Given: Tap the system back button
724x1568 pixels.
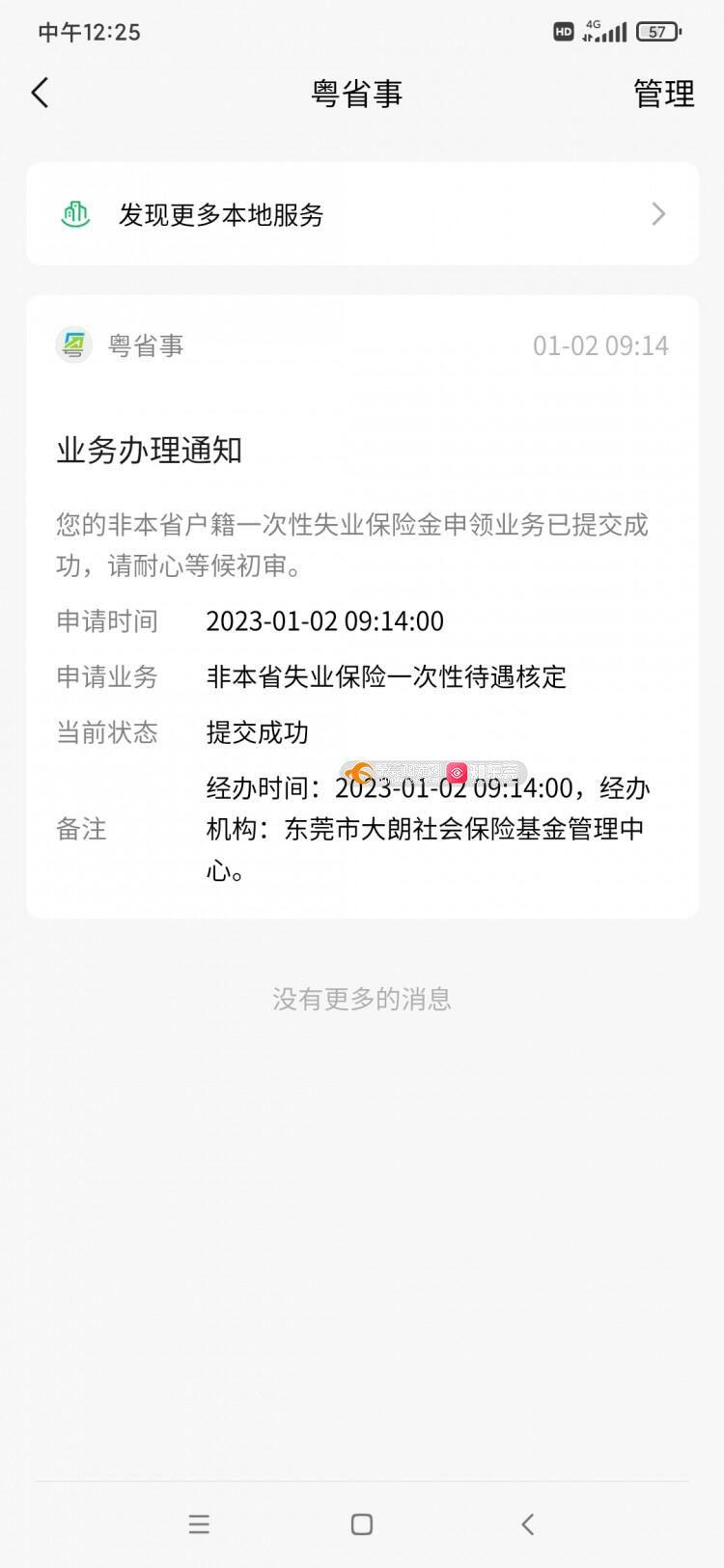Looking at the screenshot, I should click(x=527, y=1524).
